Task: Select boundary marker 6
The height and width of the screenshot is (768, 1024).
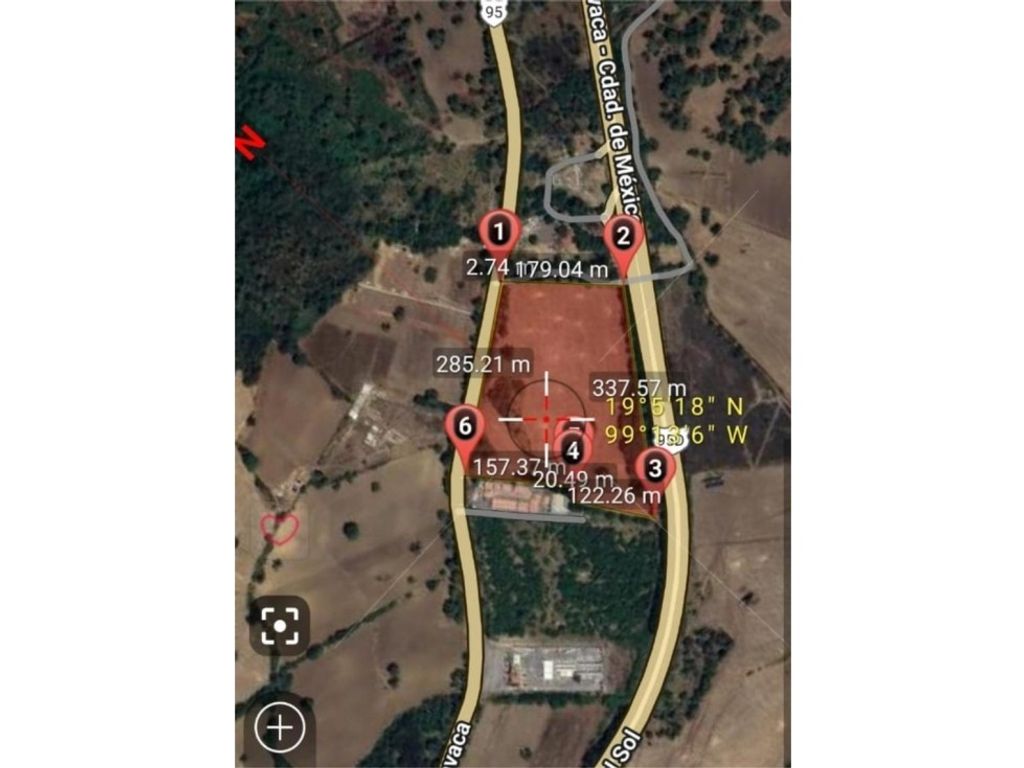Action: (464, 427)
